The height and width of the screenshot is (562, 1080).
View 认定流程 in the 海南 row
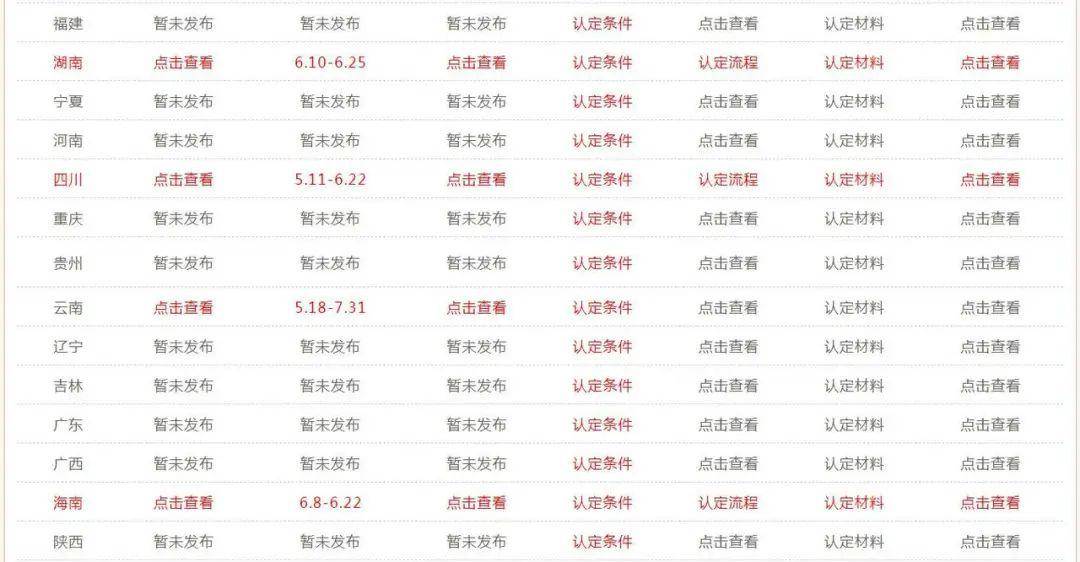click(728, 502)
